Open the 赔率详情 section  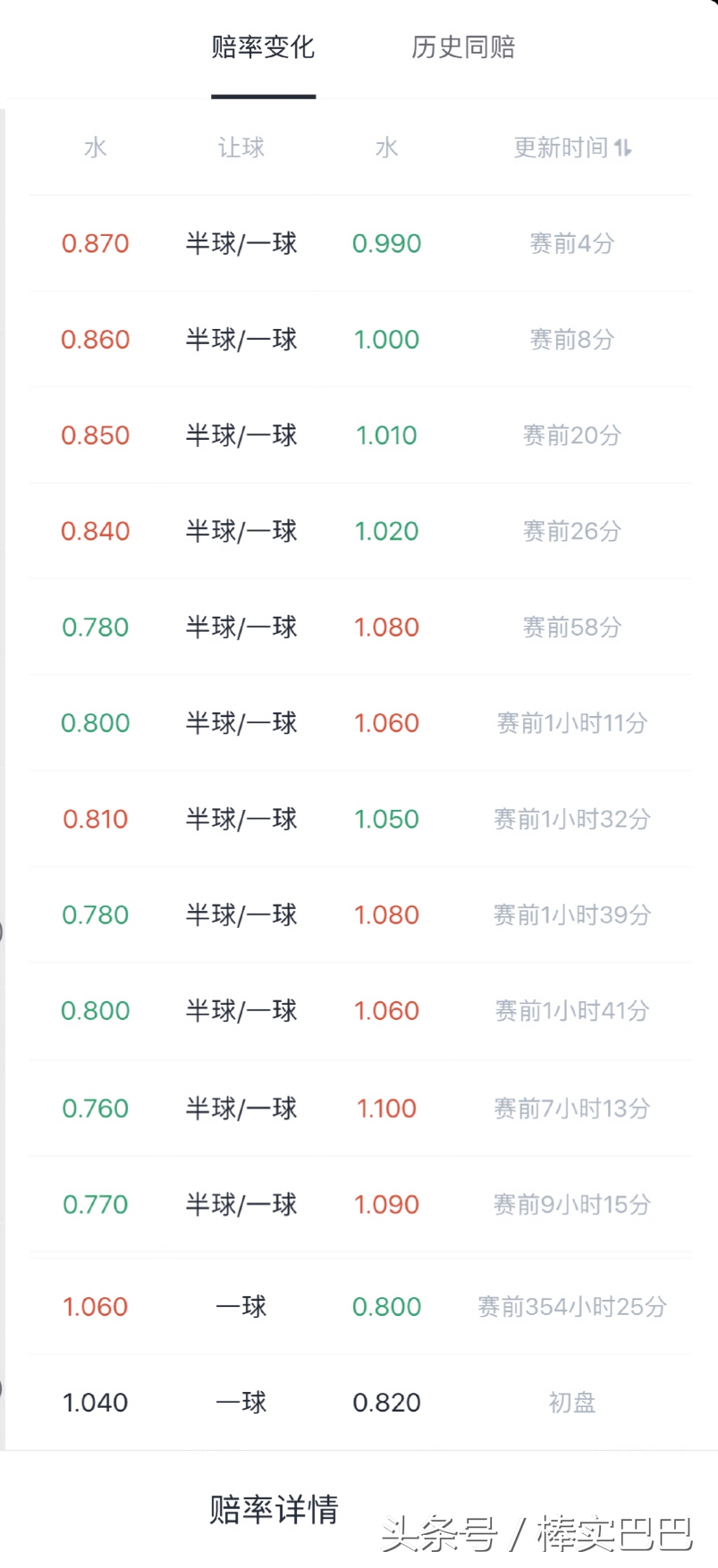pos(274,1509)
